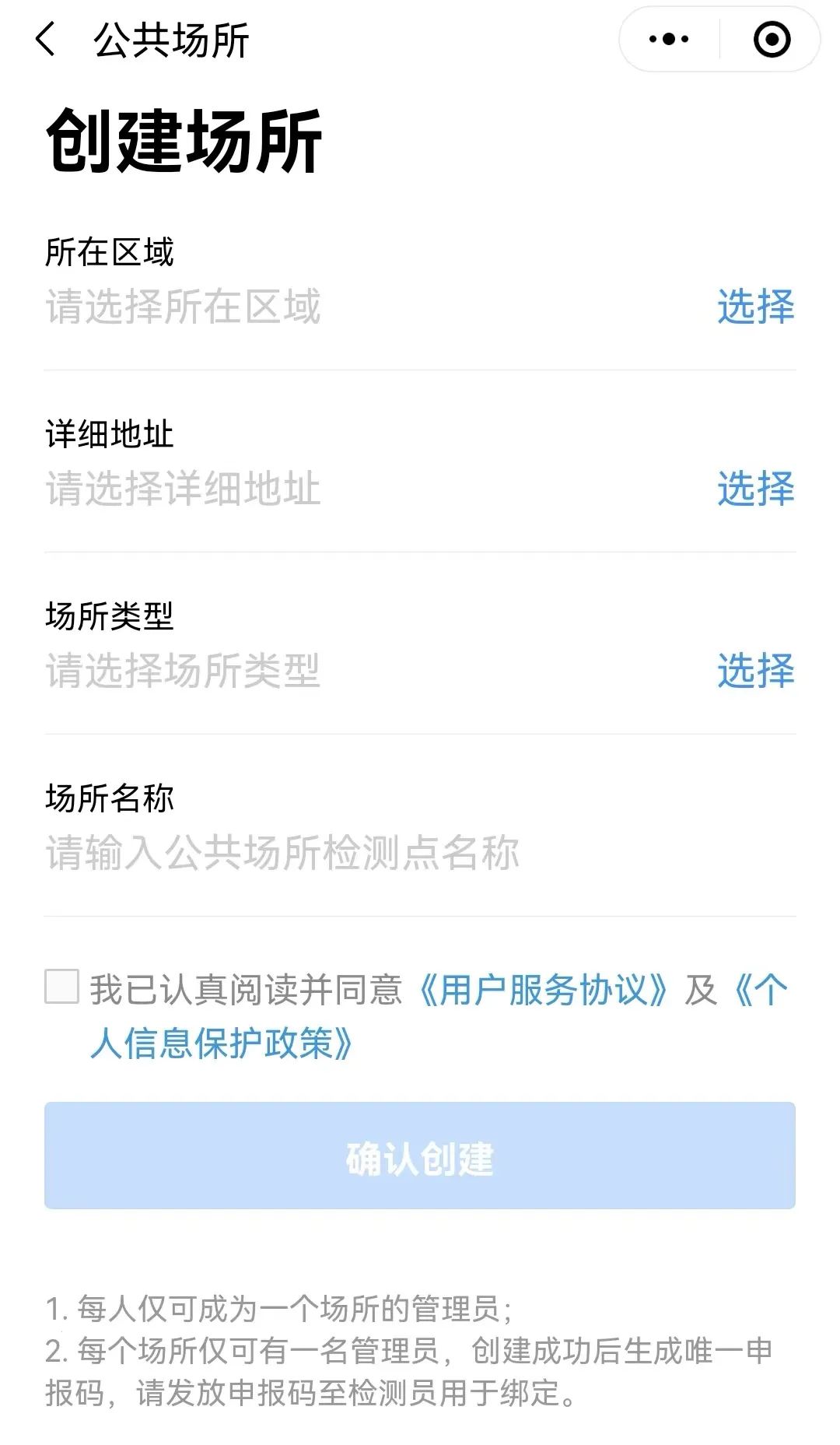The height and width of the screenshot is (1445, 840).
Task: Tap 选择 for 所在区域
Action: tap(755, 307)
